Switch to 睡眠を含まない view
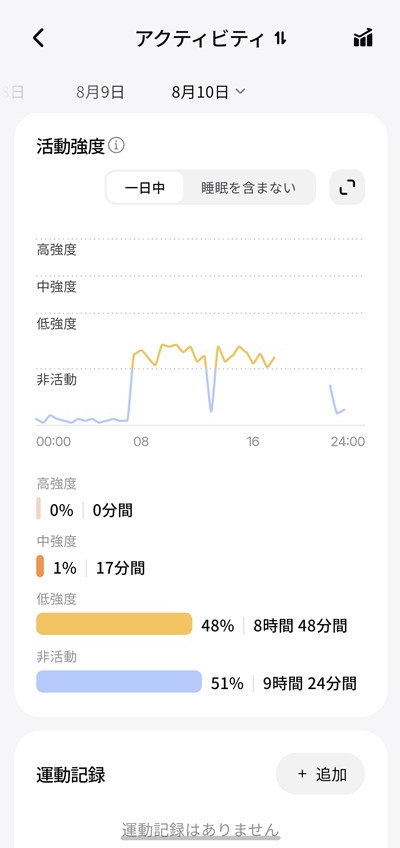The image size is (400, 848). click(x=249, y=188)
